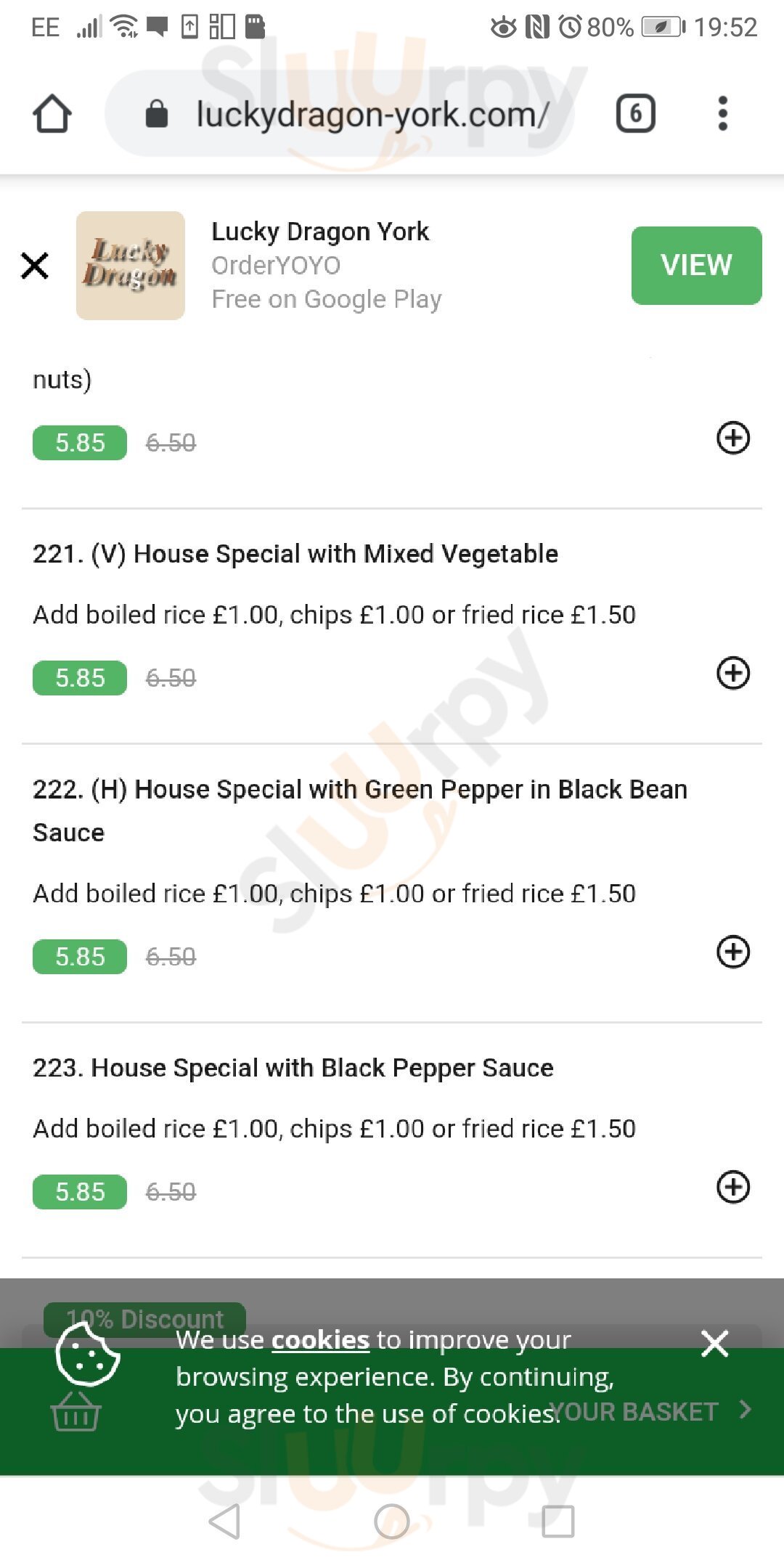Image resolution: width=784 pixels, height=1568 pixels.
Task: Go to the browser home page
Action: 52,114
